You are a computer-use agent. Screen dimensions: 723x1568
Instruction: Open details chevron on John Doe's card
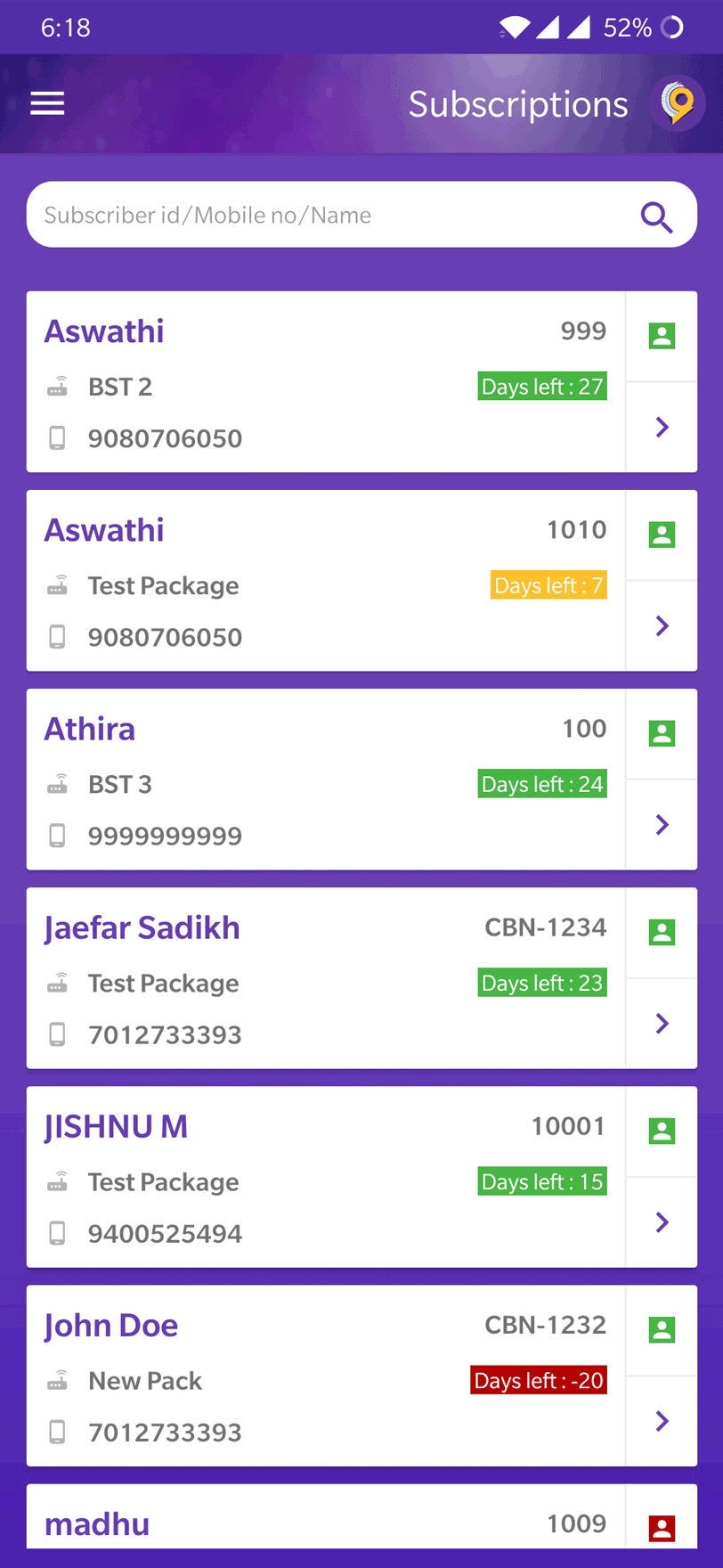click(661, 1421)
